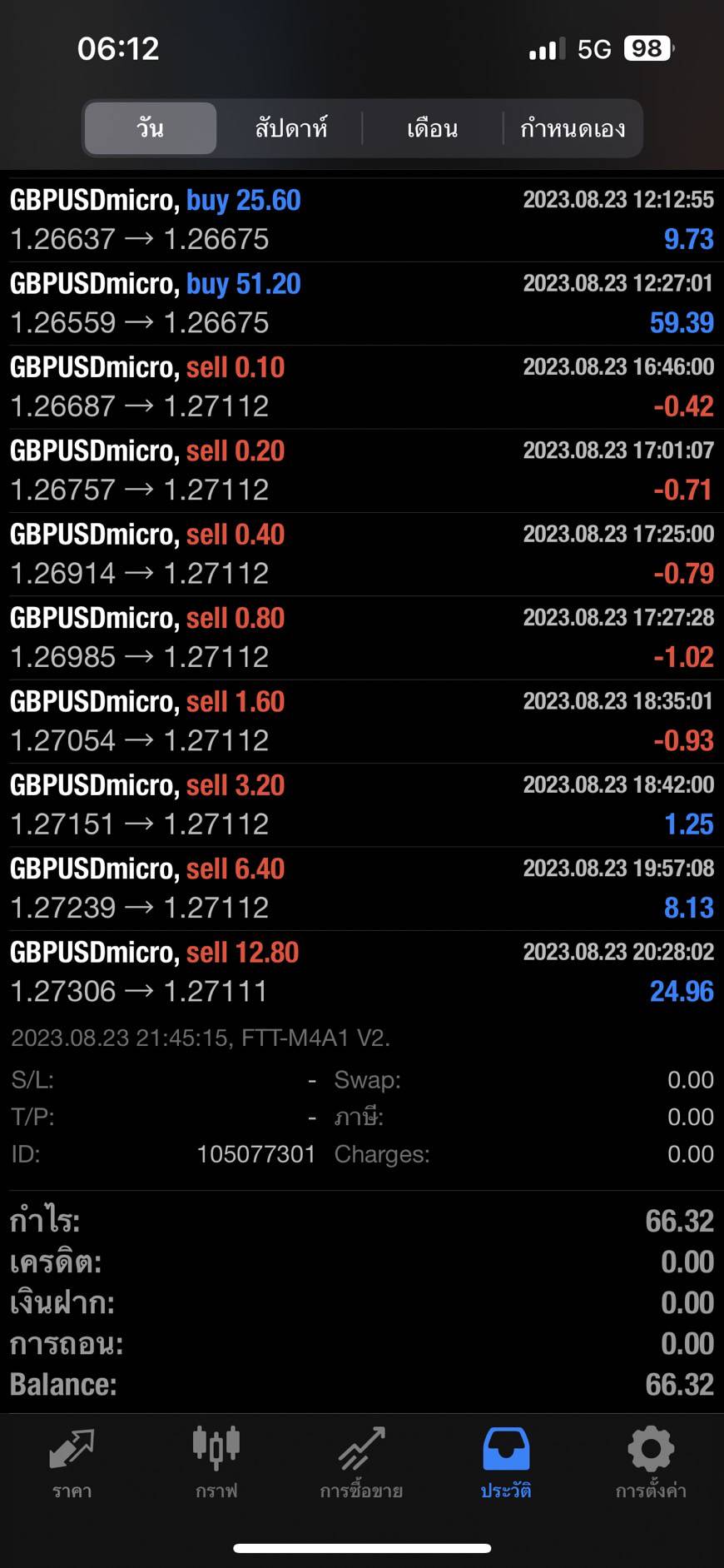Viewport: 724px width, 1568px height.
Task: Open the ราคา quotes tab
Action: (x=72, y=1463)
